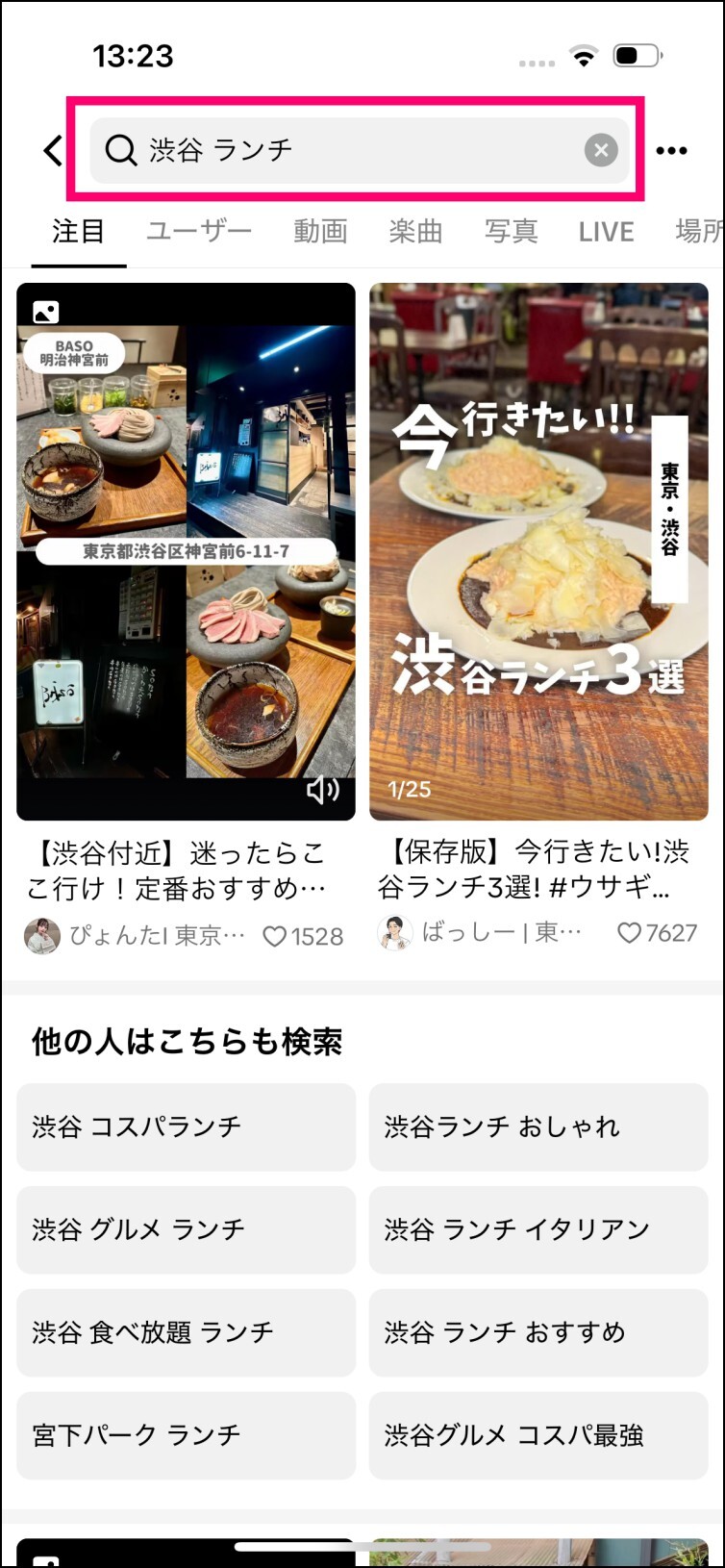Tap the 渋谷 ランチ search field

pos(359,150)
